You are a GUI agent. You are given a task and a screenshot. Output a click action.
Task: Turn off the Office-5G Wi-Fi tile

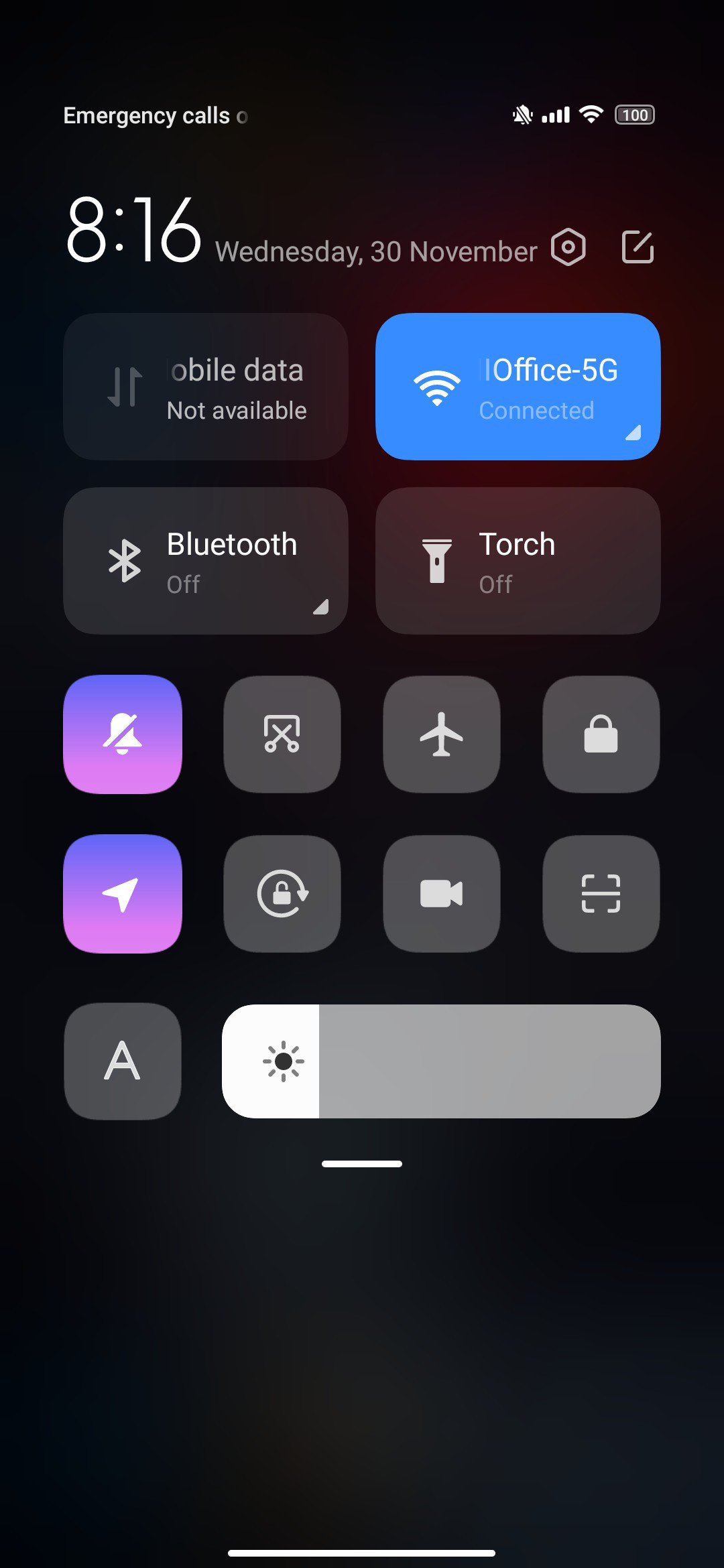click(x=518, y=387)
